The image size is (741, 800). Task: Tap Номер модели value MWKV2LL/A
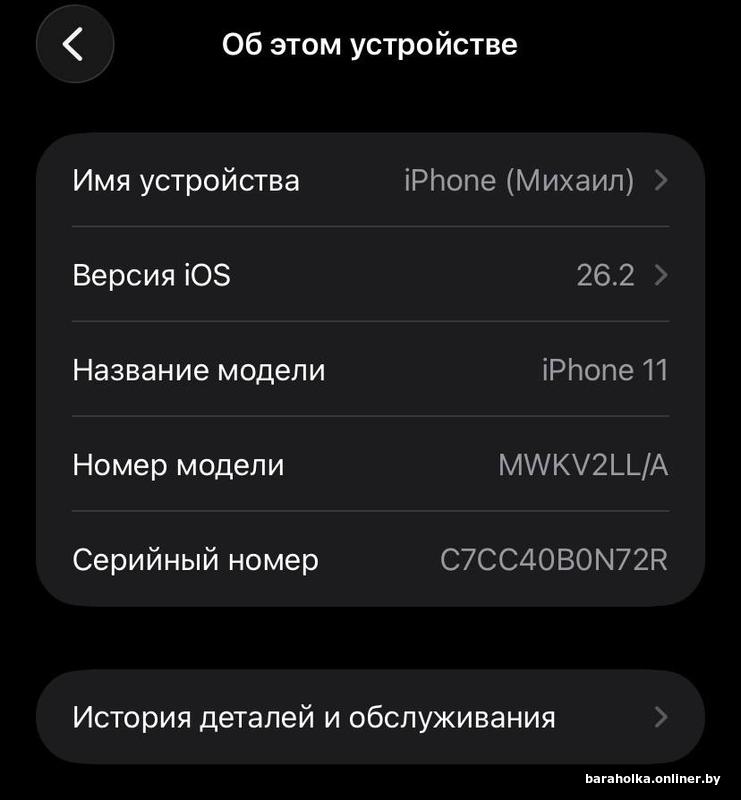[582, 465]
